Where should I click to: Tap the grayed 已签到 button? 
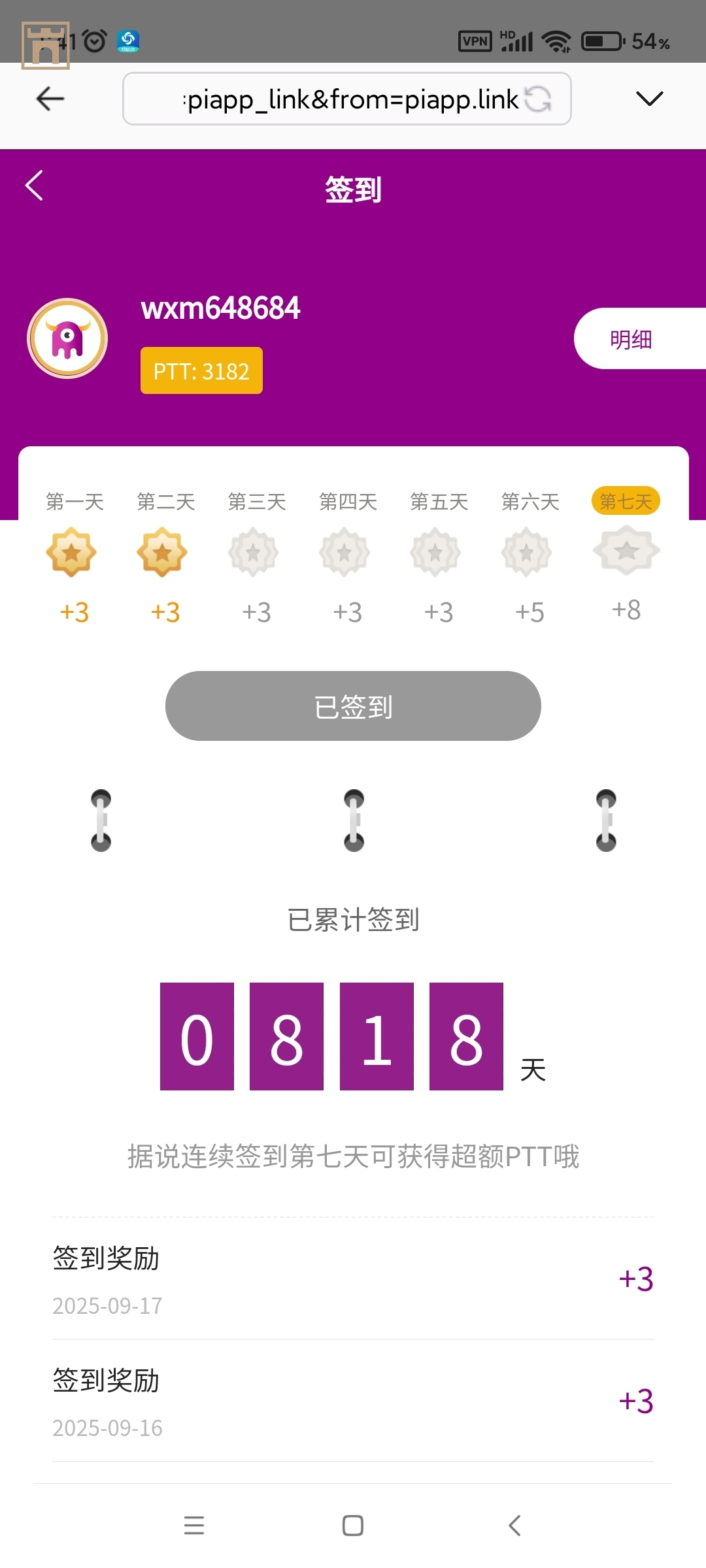[x=353, y=706]
